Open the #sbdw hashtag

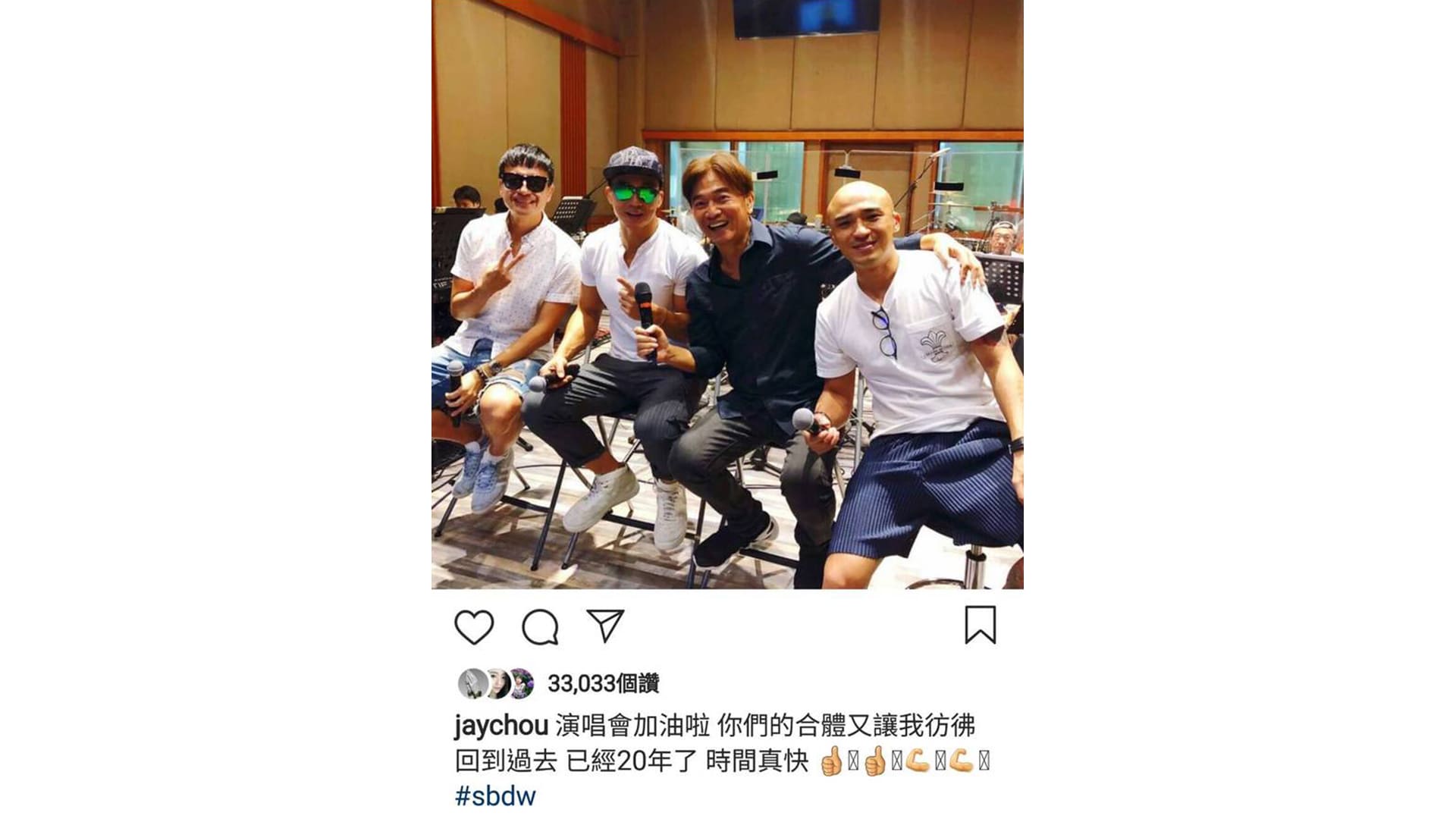pyautogui.click(x=495, y=796)
